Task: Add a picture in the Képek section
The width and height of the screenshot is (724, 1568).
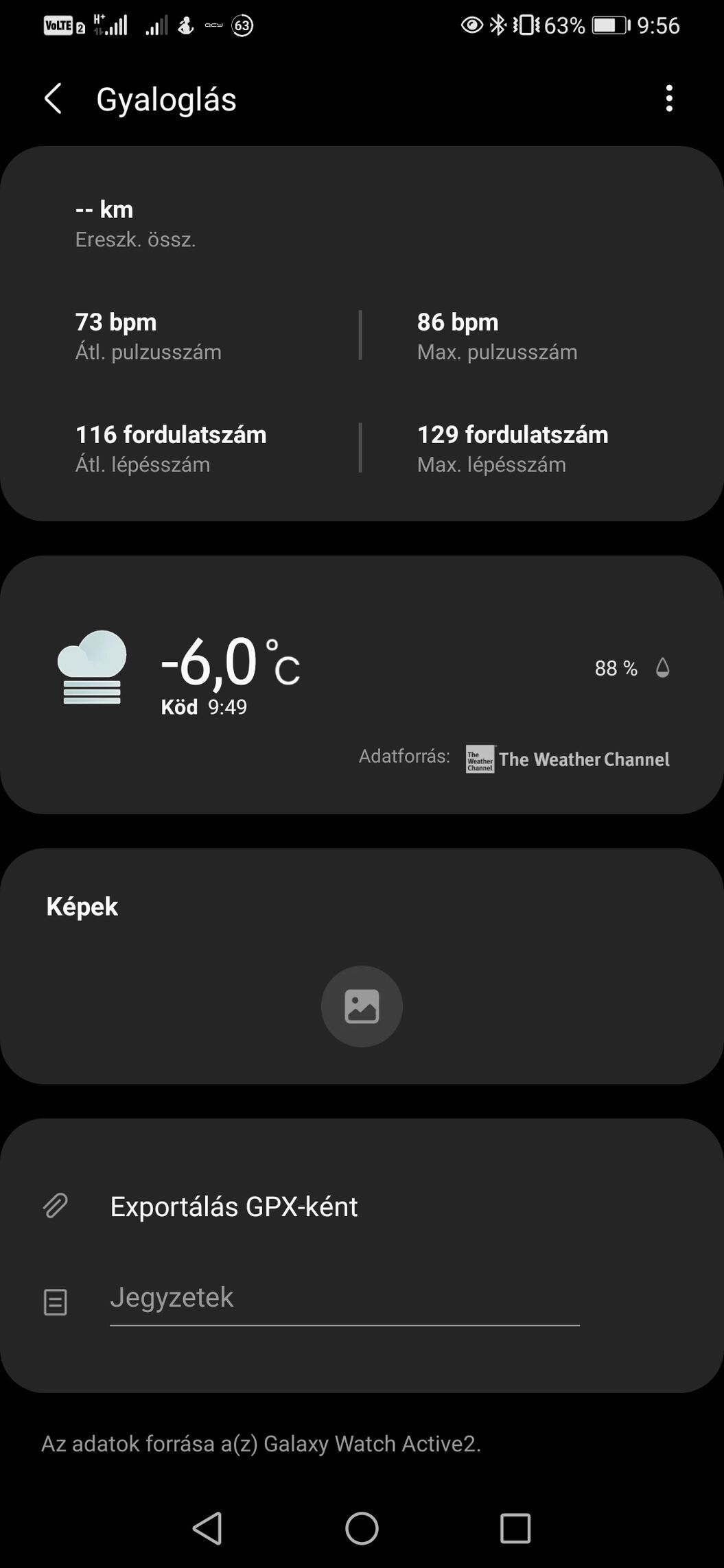Action: click(x=362, y=1006)
